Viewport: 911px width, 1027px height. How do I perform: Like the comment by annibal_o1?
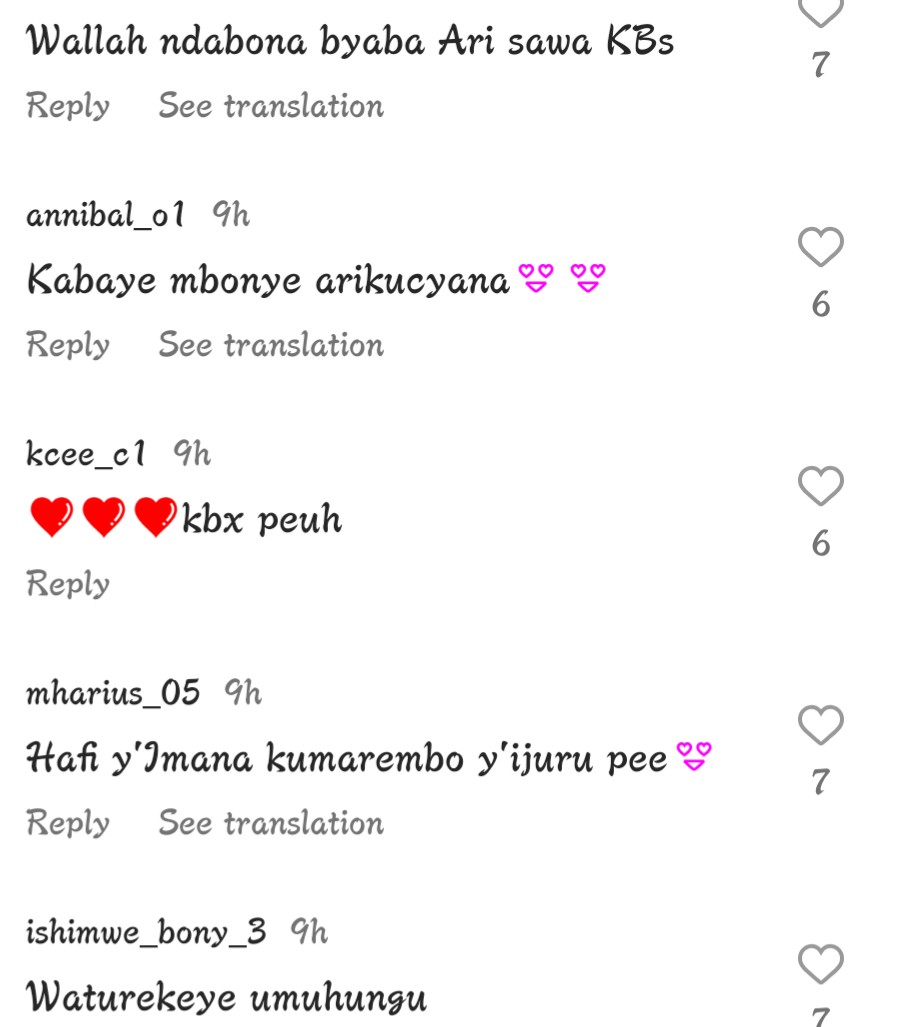(x=820, y=247)
